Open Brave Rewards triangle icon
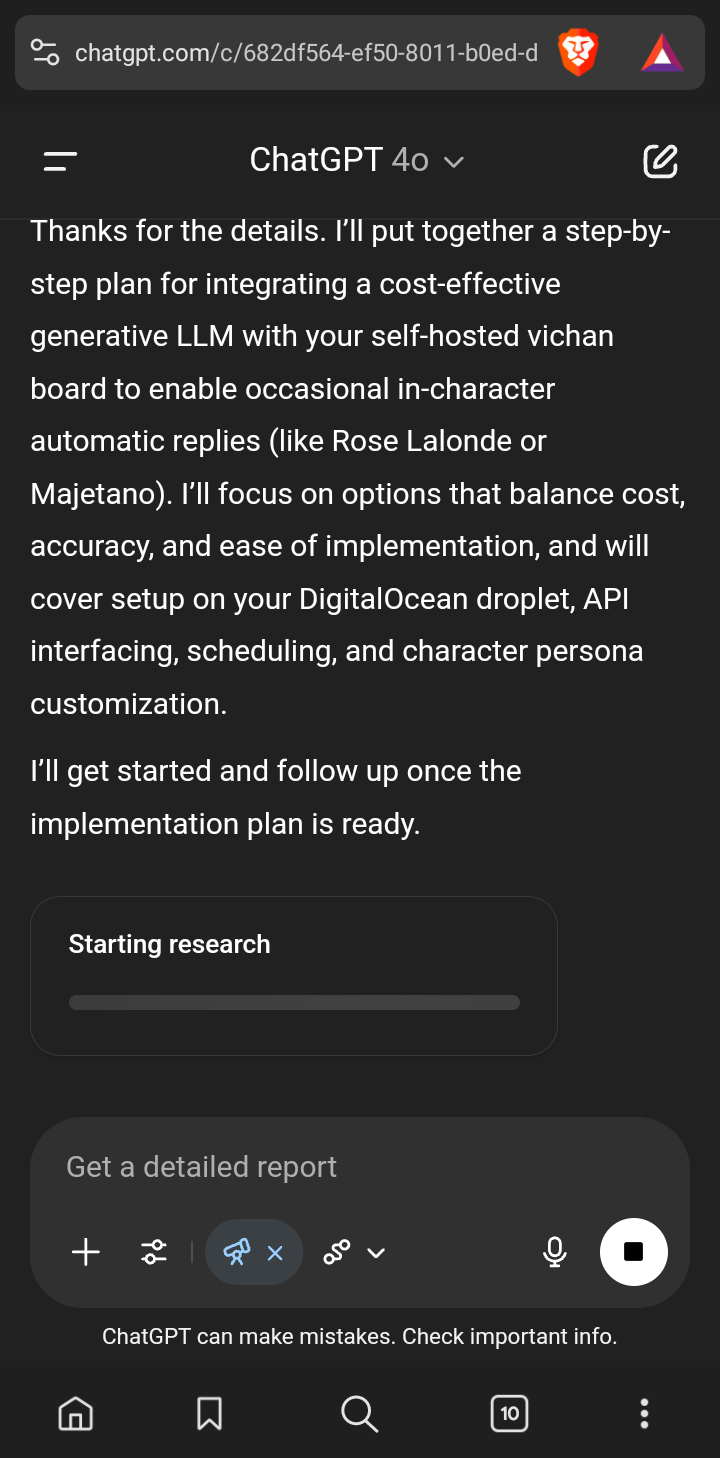This screenshot has width=720, height=1458. [662, 53]
